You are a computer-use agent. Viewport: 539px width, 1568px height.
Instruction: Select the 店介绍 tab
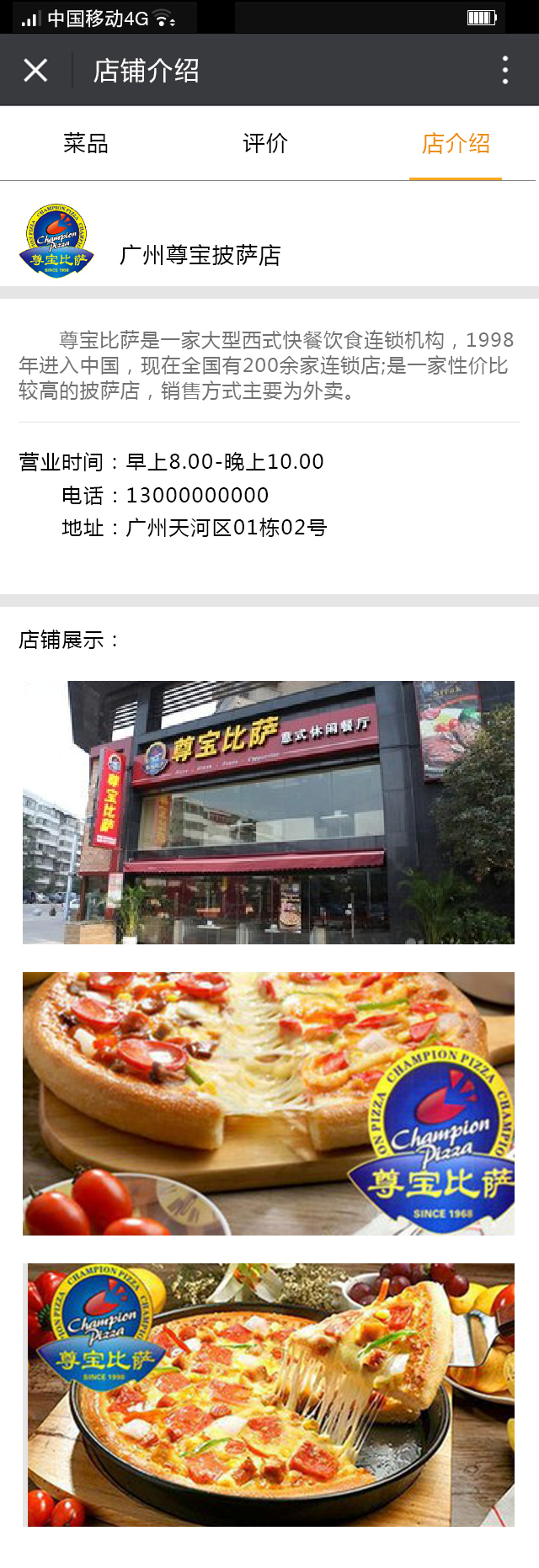coord(456,144)
